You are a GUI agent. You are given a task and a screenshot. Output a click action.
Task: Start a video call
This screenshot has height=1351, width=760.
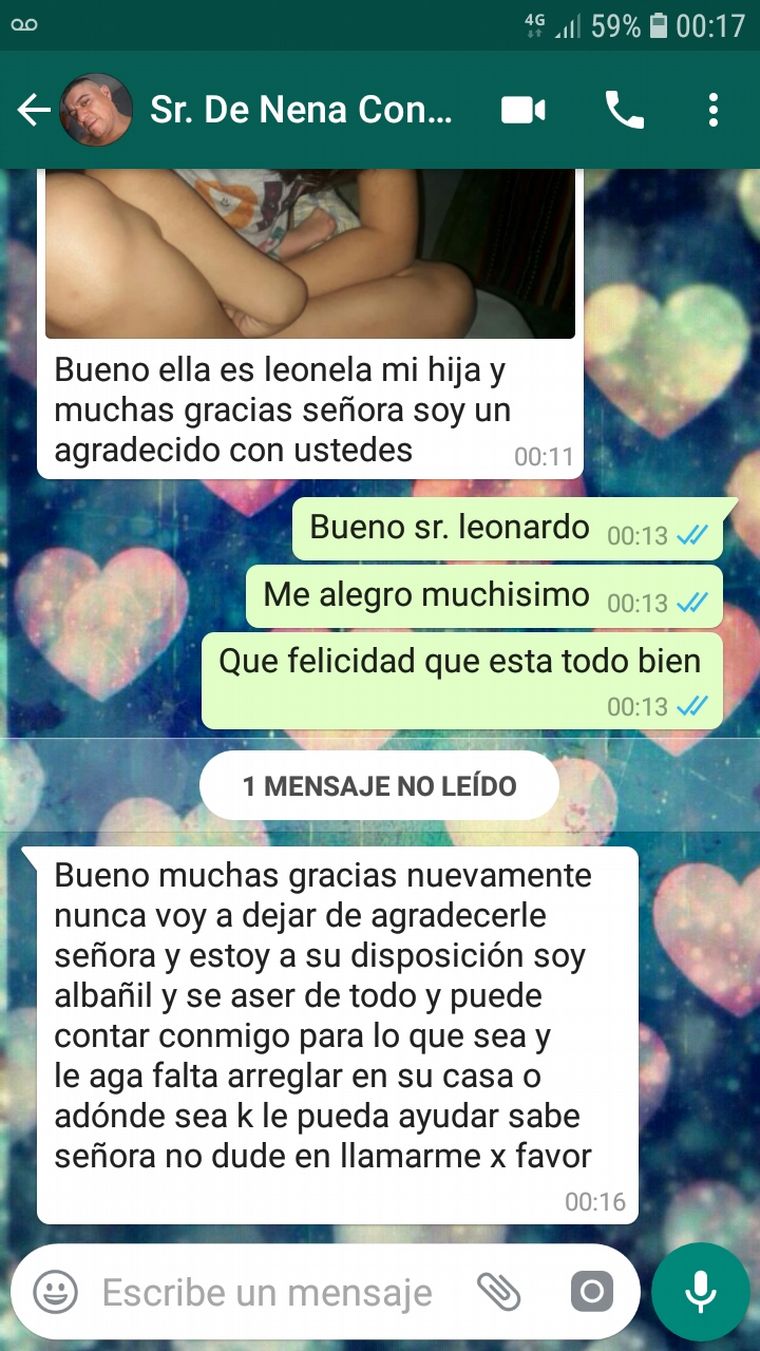pos(523,110)
